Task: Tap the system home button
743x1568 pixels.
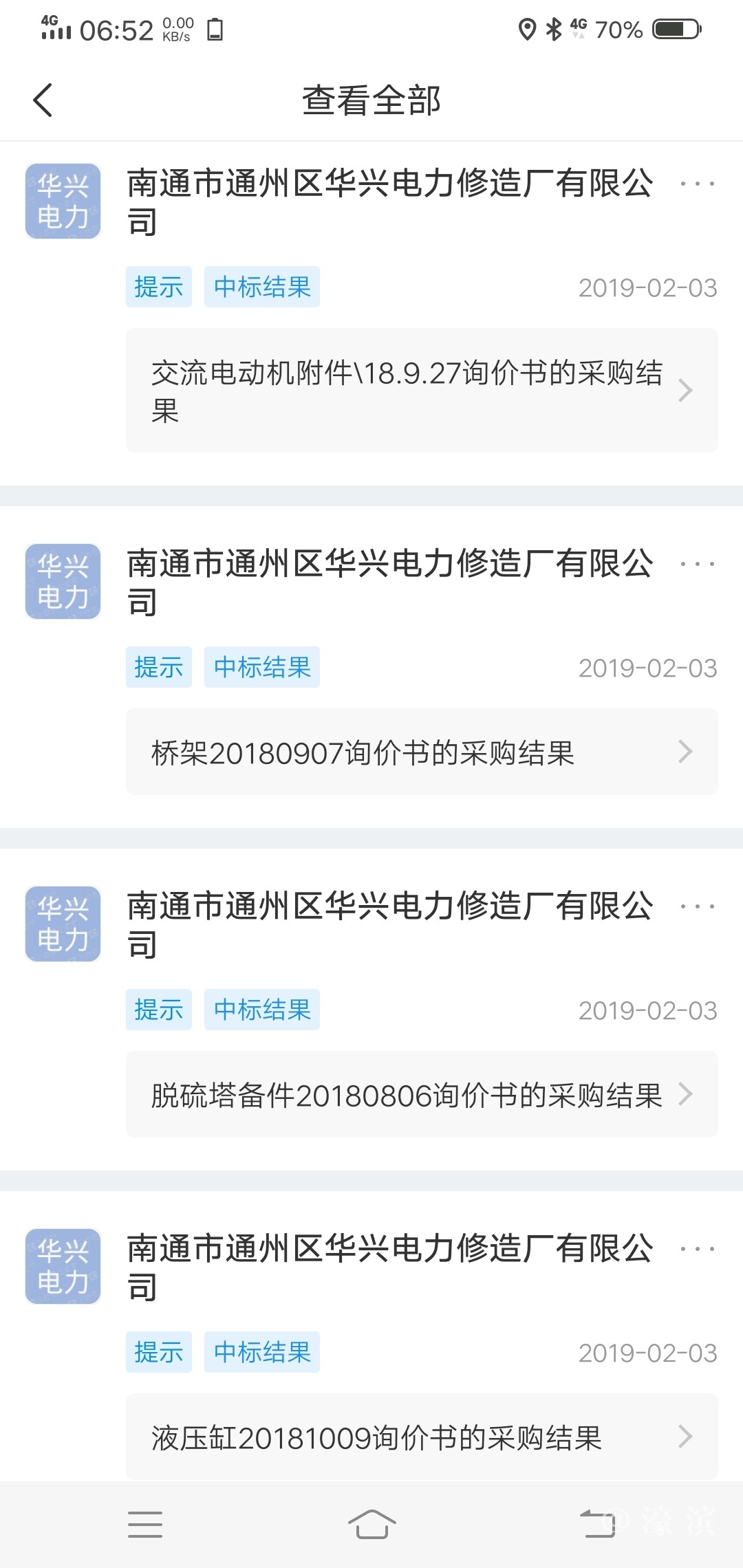Action: pyautogui.click(x=371, y=1524)
